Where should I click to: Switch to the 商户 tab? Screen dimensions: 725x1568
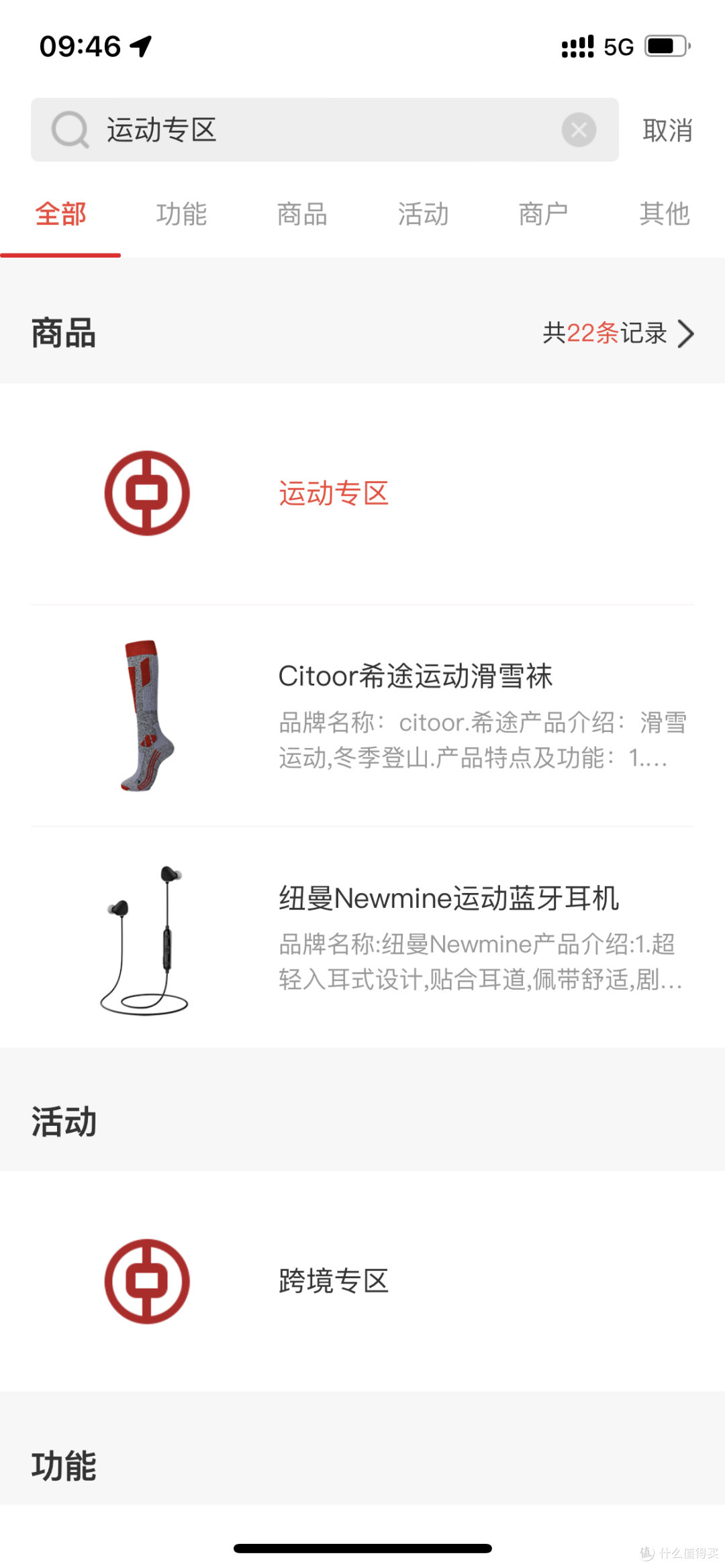pyautogui.click(x=543, y=215)
